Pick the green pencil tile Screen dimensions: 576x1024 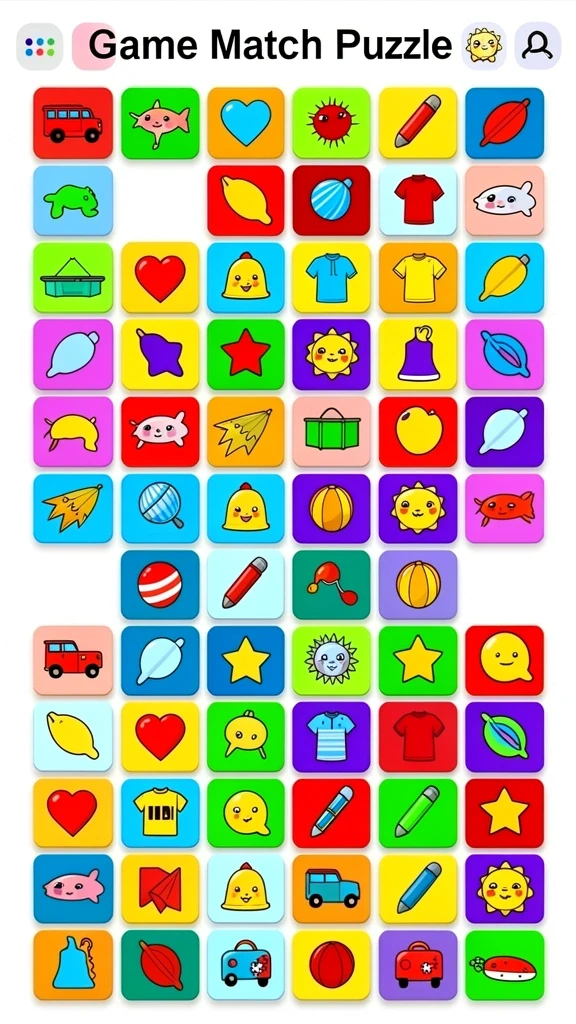(418, 813)
